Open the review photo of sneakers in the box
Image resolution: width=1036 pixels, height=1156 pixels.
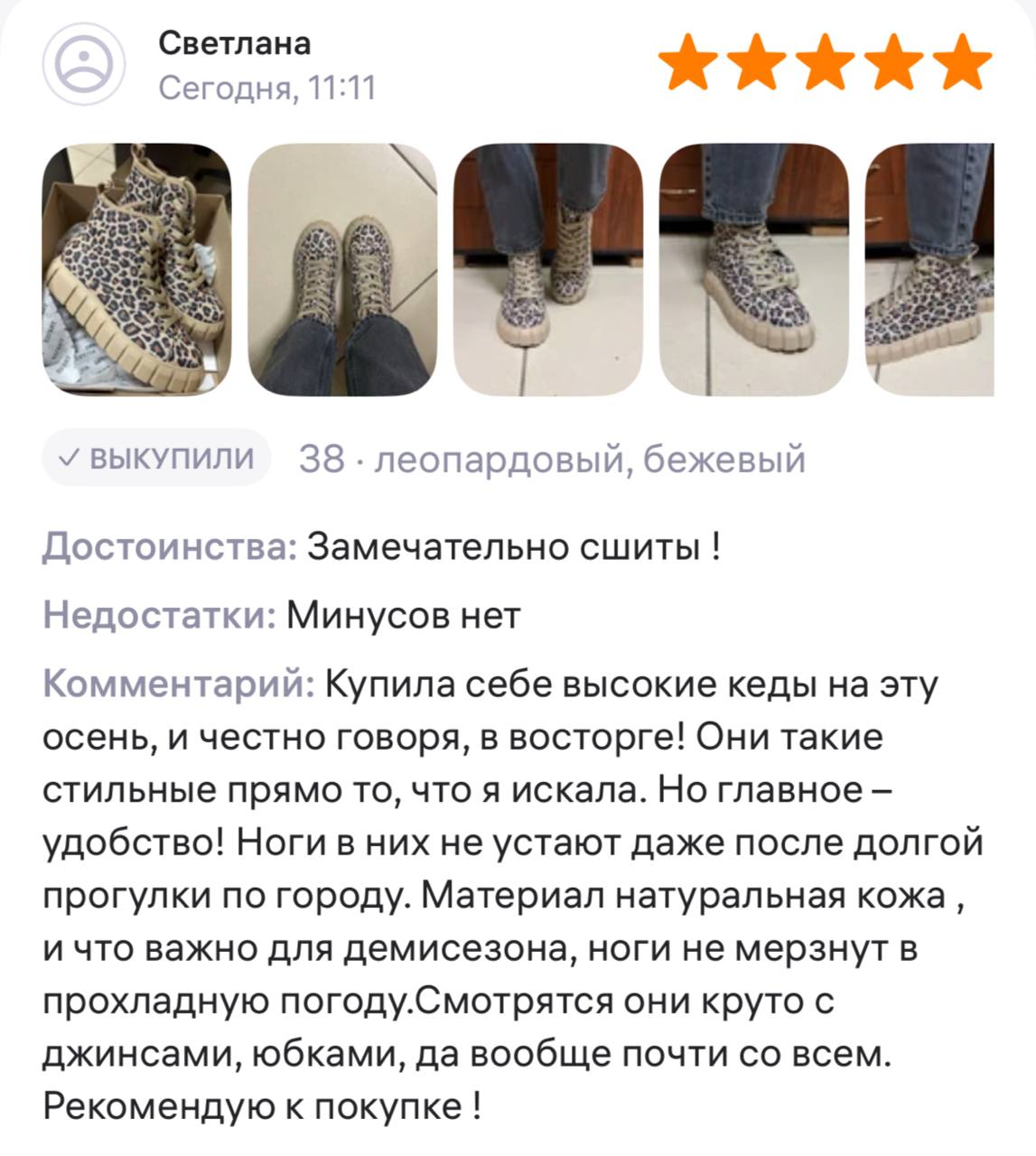pyautogui.click(x=137, y=270)
